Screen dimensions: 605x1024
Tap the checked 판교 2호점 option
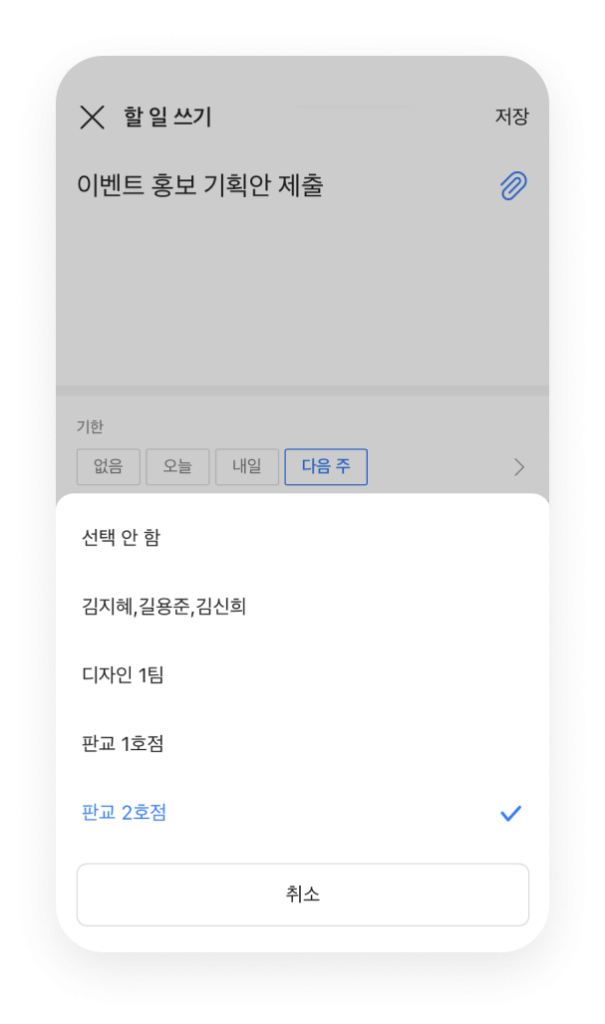(x=124, y=813)
